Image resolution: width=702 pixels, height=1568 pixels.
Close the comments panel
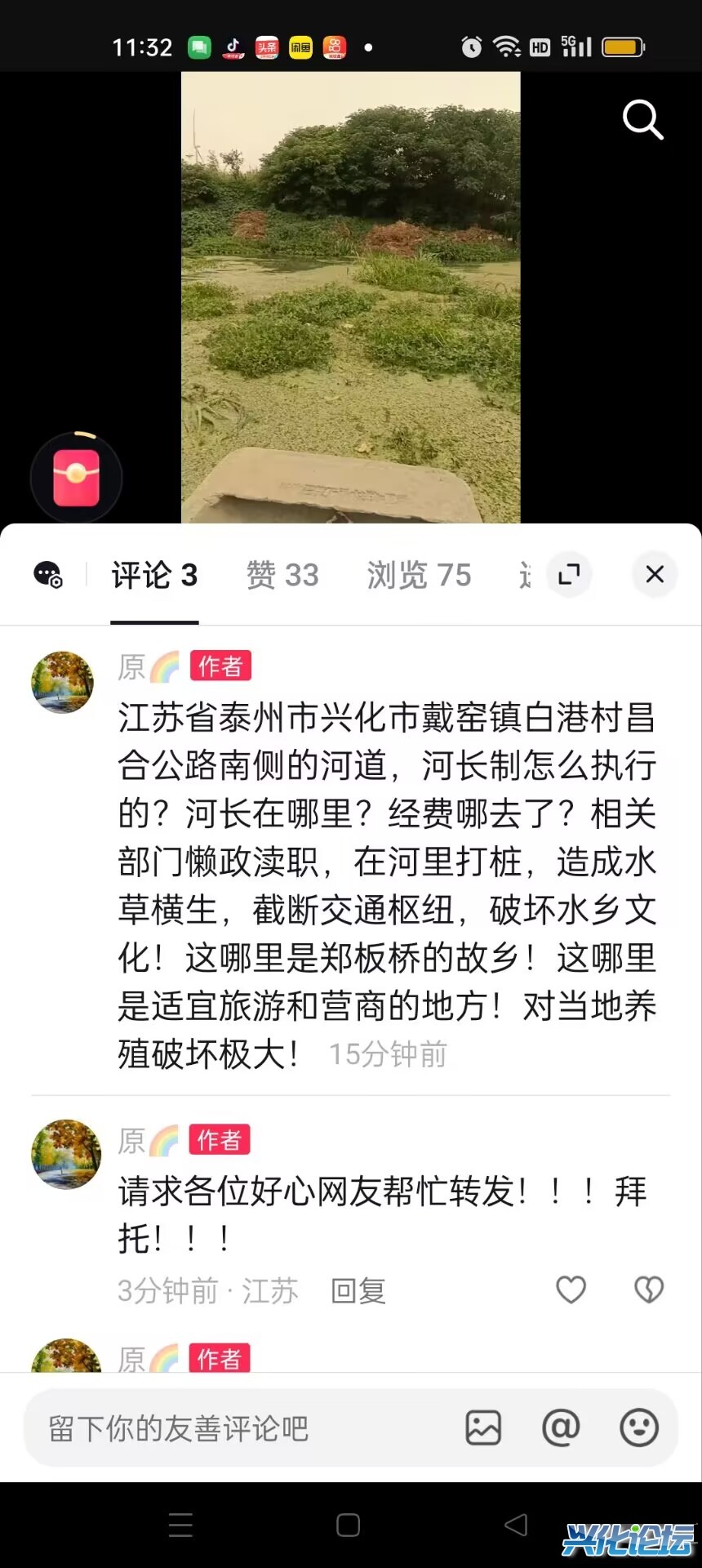(x=655, y=574)
